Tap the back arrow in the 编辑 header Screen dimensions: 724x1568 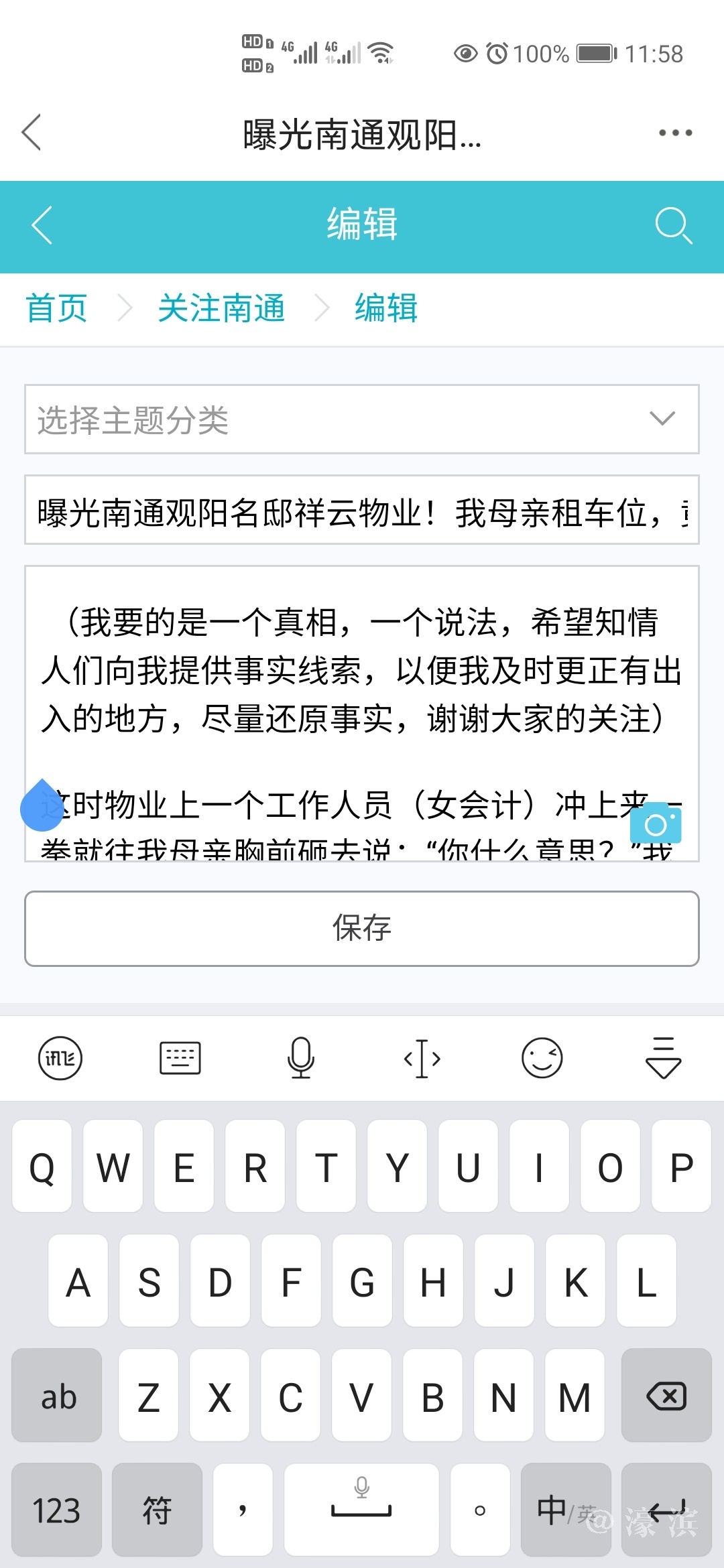tap(42, 225)
